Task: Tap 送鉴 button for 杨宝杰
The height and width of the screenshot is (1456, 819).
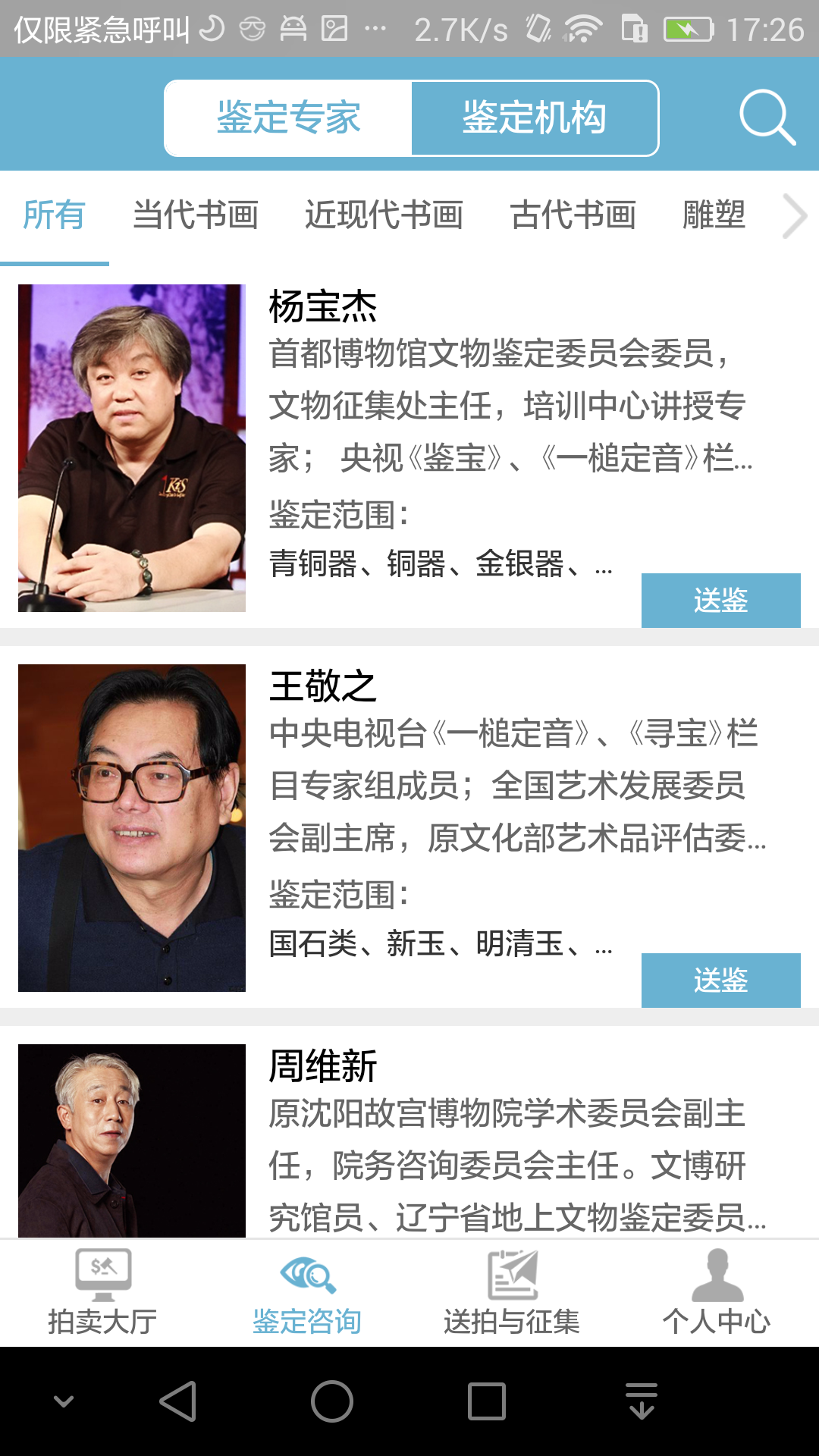Action: pos(720,600)
